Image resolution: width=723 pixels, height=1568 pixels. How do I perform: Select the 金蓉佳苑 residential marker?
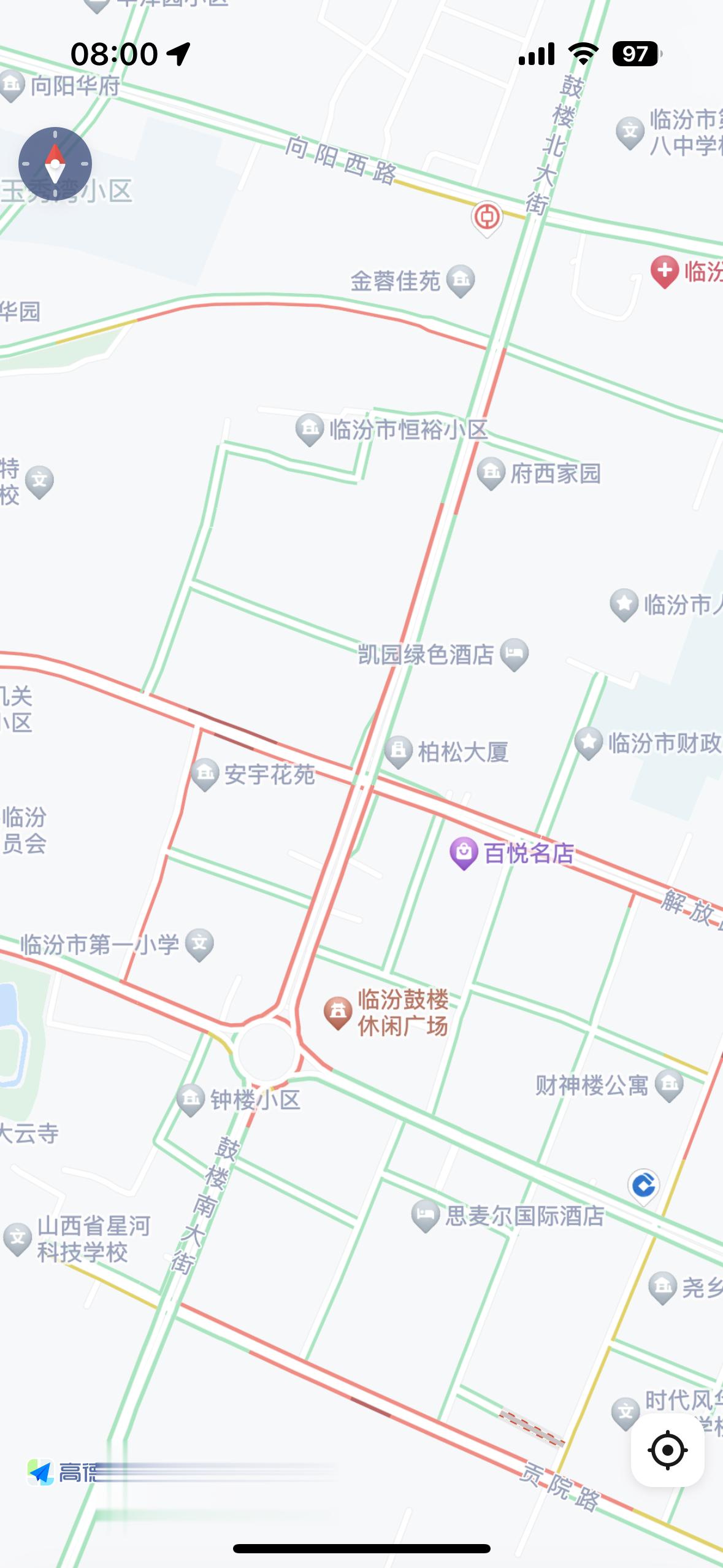pyautogui.click(x=461, y=280)
